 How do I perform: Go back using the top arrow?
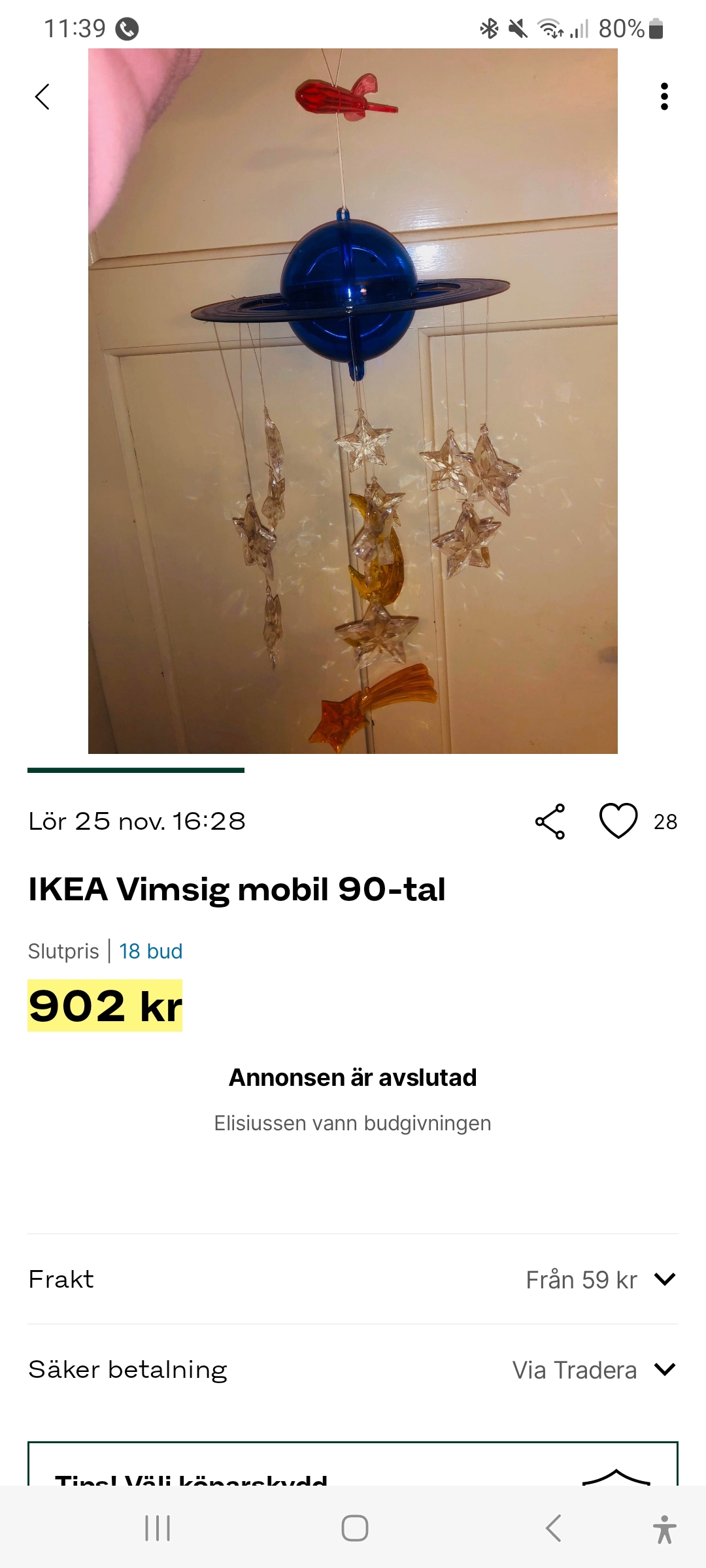(42, 97)
